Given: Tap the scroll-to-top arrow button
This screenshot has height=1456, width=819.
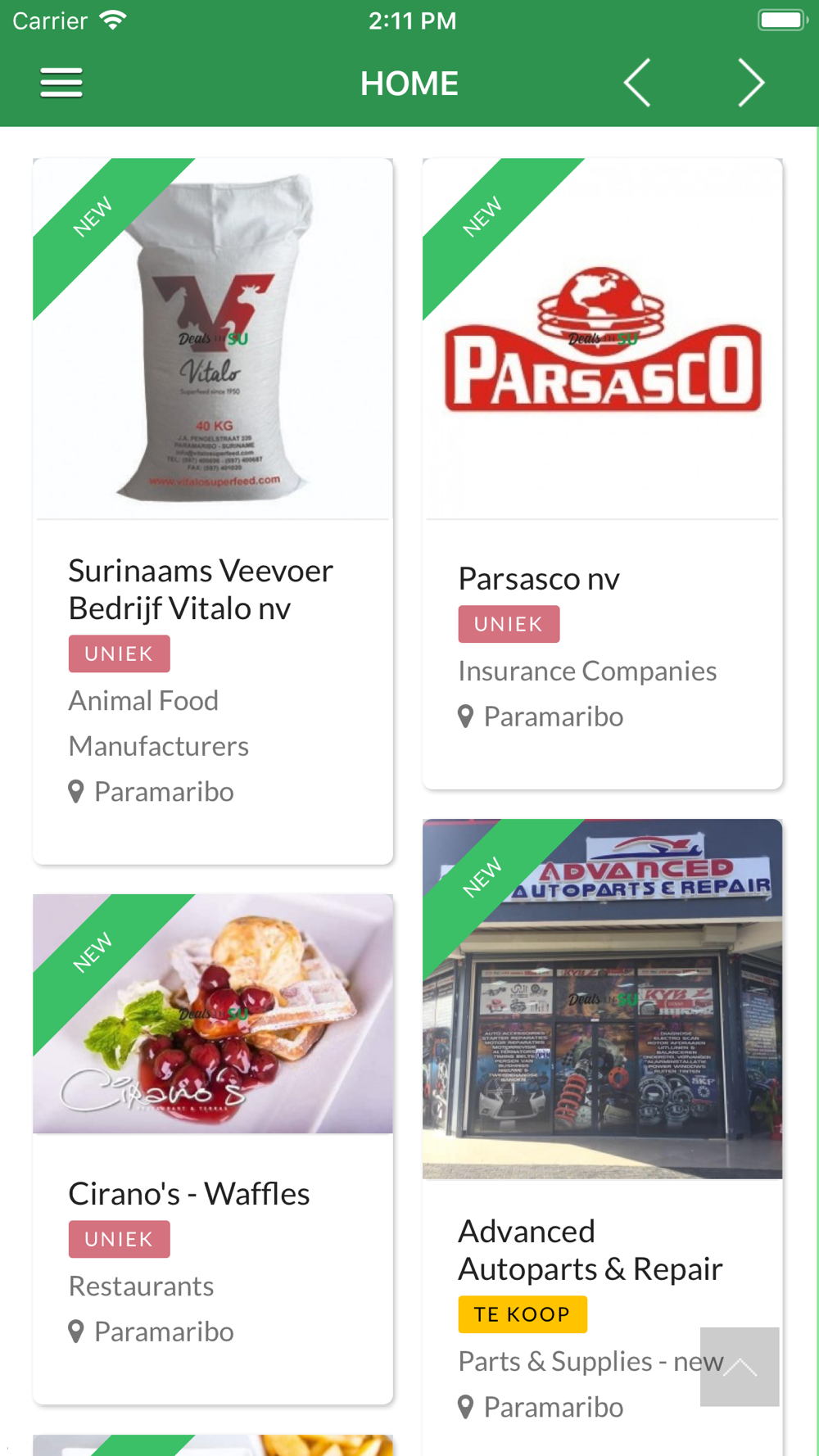Looking at the screenshot, I should click(740, 1367).
